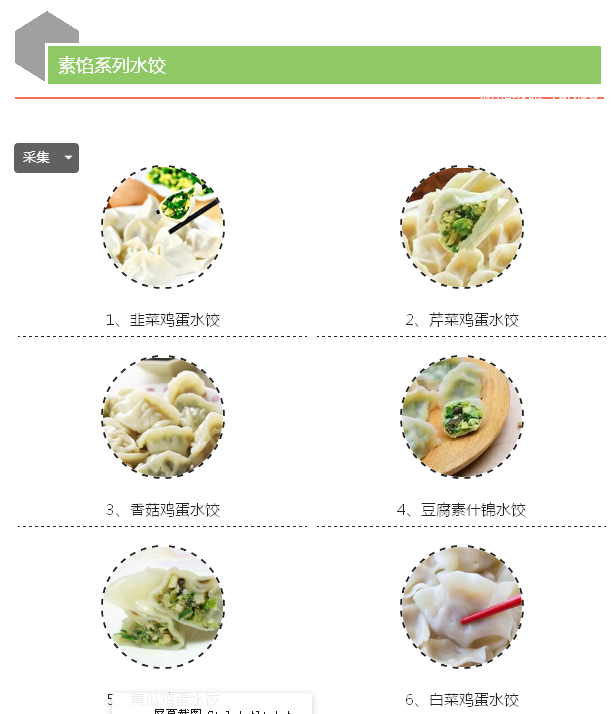Expand the dropdown arrow beside 采集

point(68,158)
